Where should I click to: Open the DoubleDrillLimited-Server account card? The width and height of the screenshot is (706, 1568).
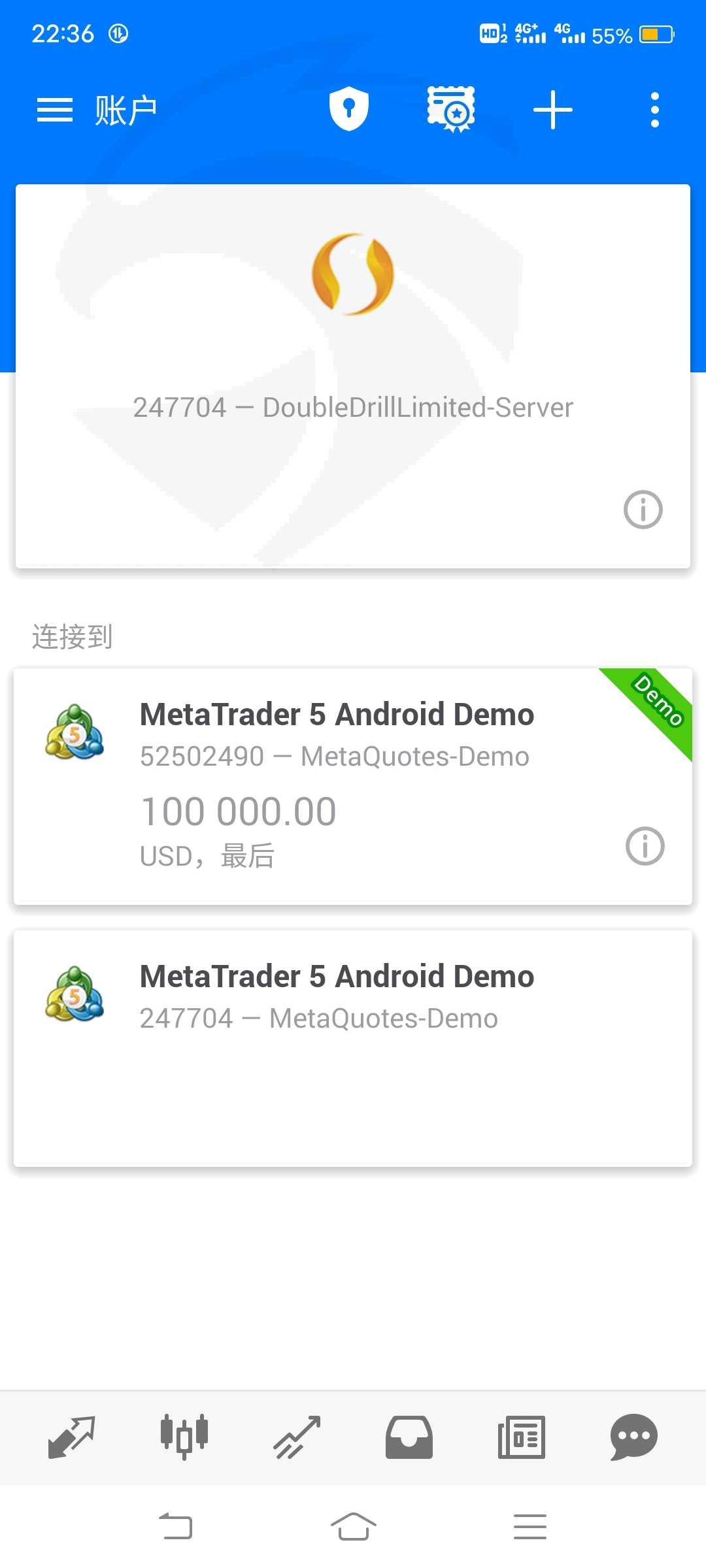353,376
